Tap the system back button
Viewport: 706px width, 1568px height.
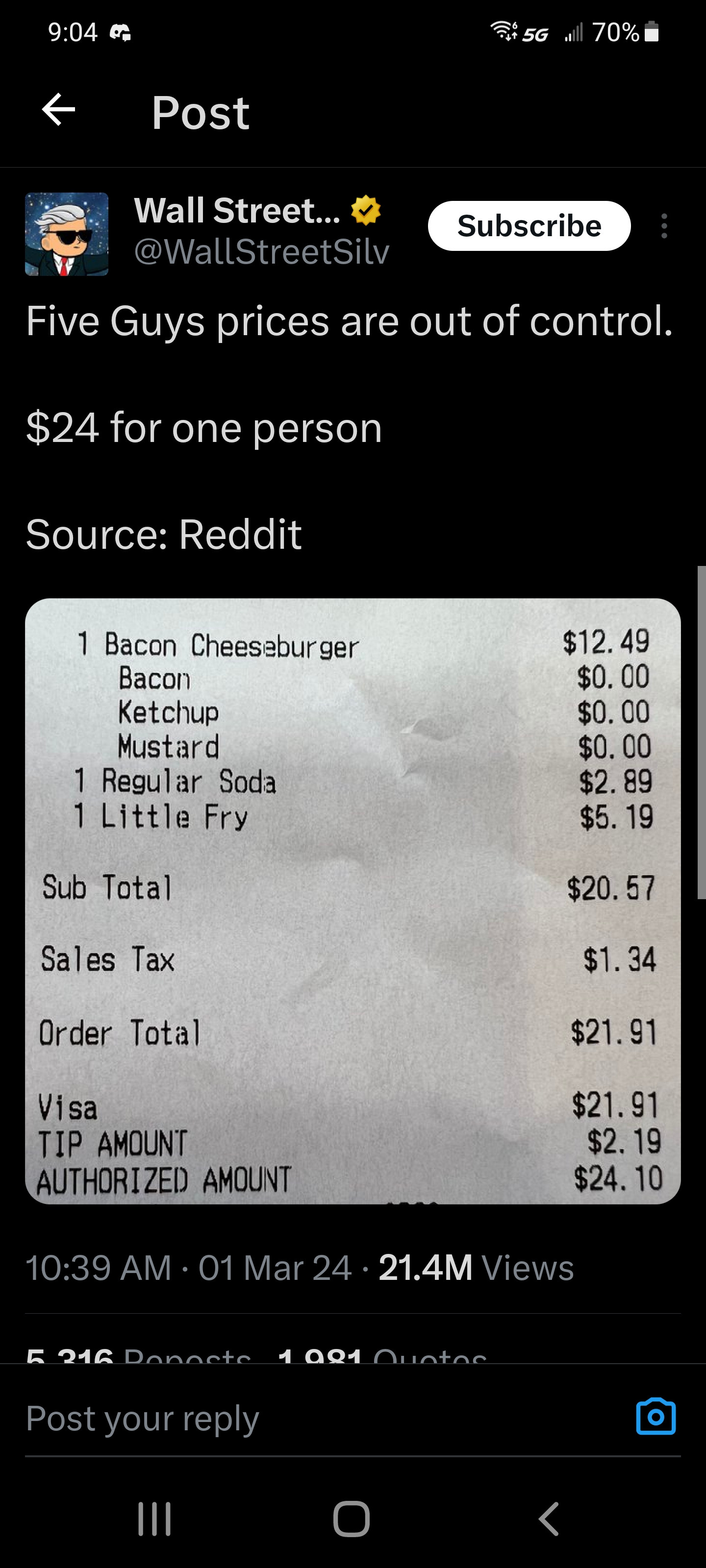549,1519
